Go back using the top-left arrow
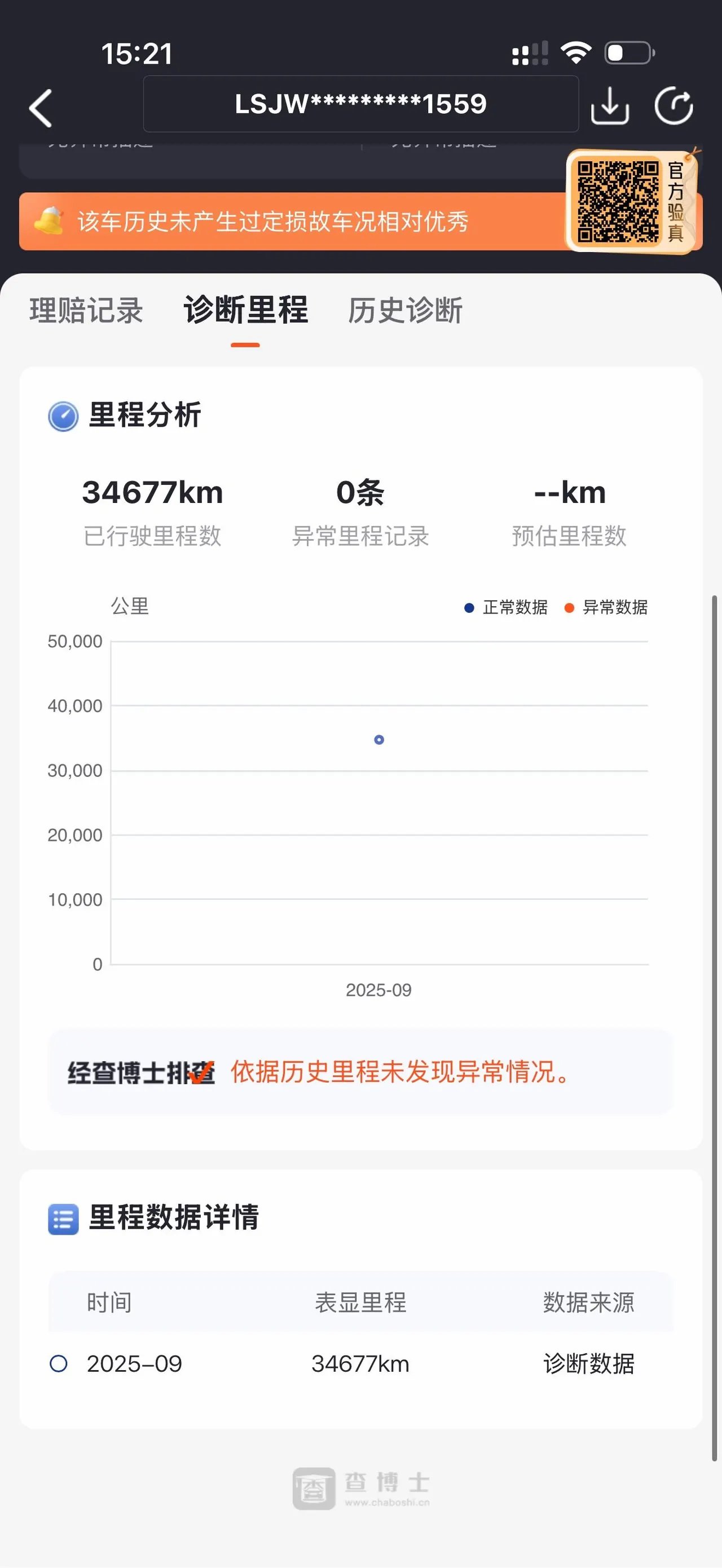The width and height of the screenshot is (722, 1568). pyautogui.click(x=41, y=108)
